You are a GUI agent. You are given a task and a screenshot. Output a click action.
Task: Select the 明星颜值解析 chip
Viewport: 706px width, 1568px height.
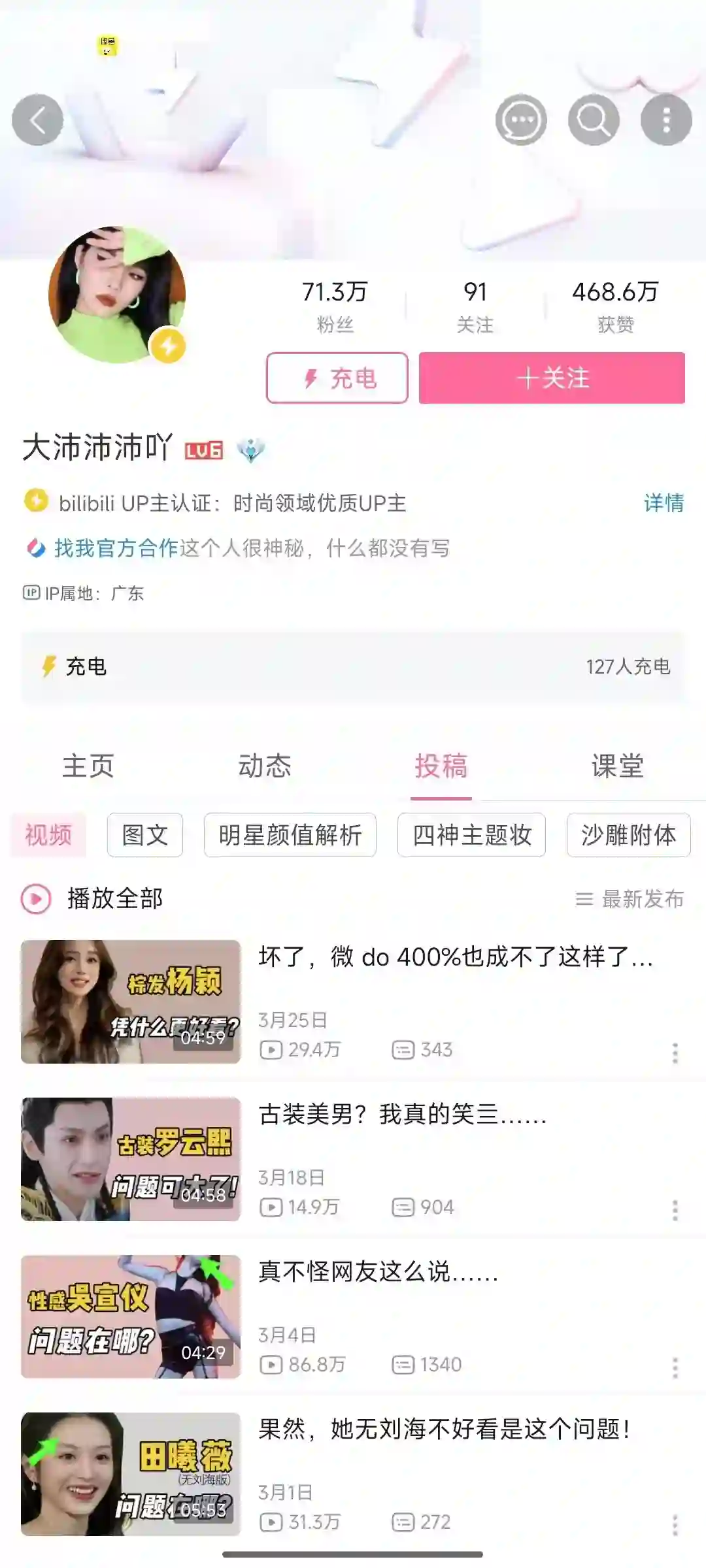pyautogui.click(x=290, y=835)
